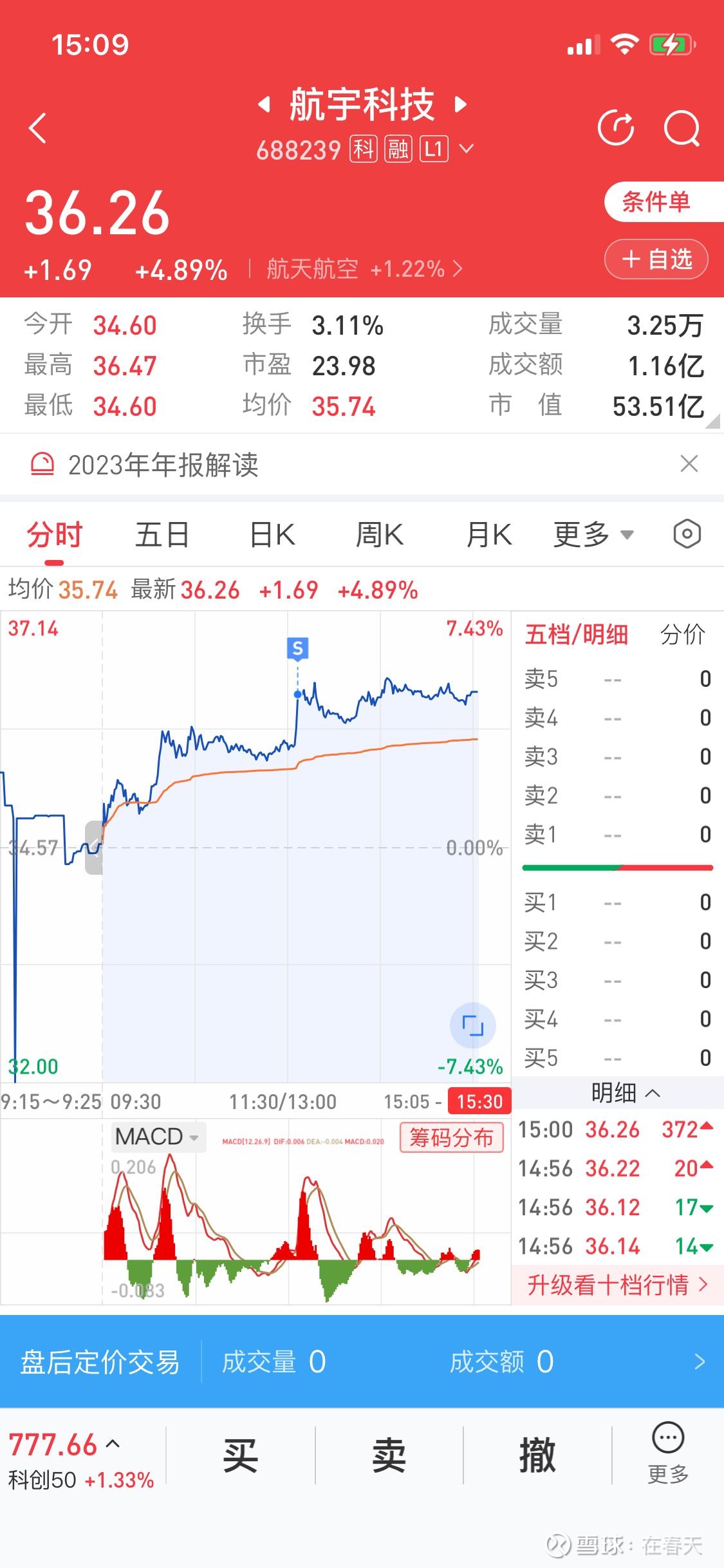Open the 条件单 order panel

pyautogui.click(x=657, y=201)
